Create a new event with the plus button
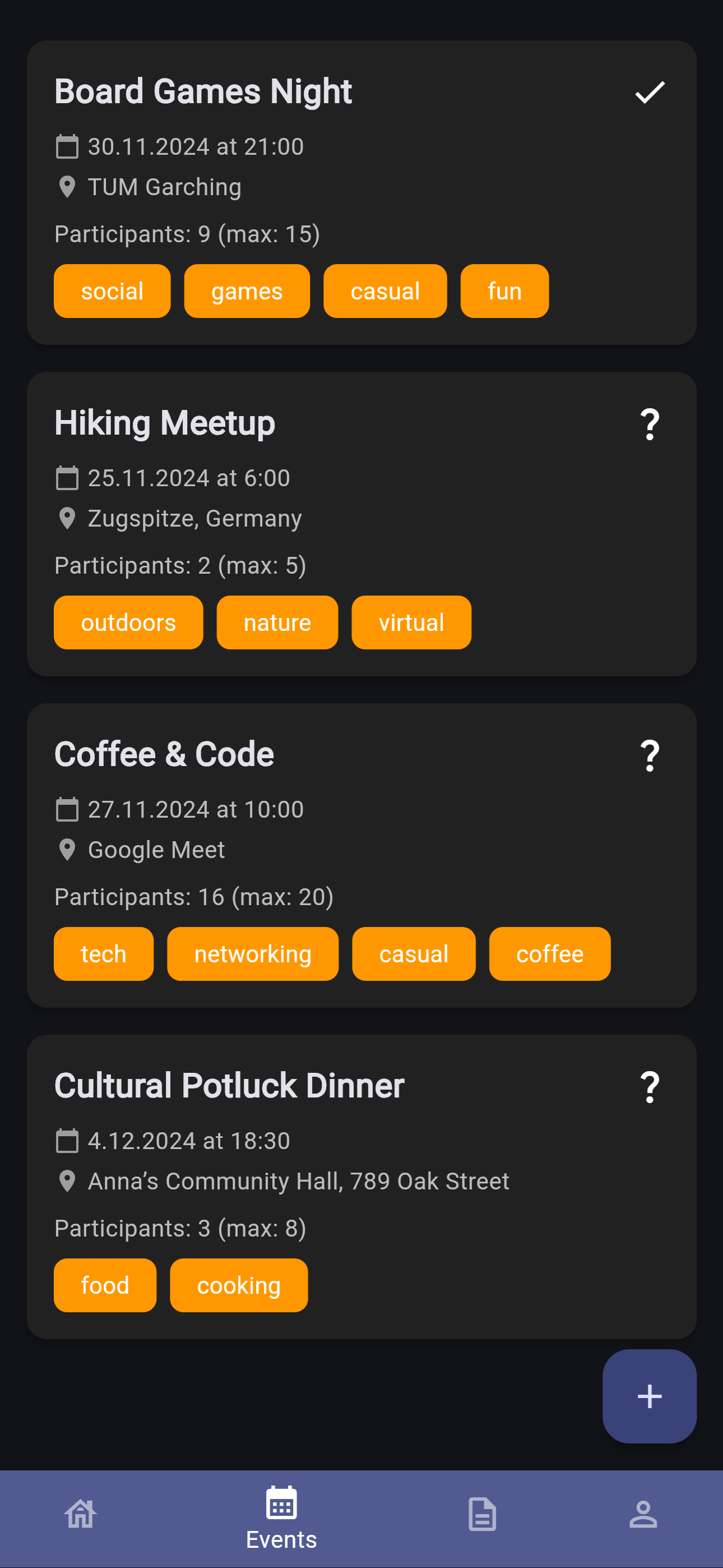Image resolution: width=723 pixels, height=1568 pixels. coord(649,1396)
